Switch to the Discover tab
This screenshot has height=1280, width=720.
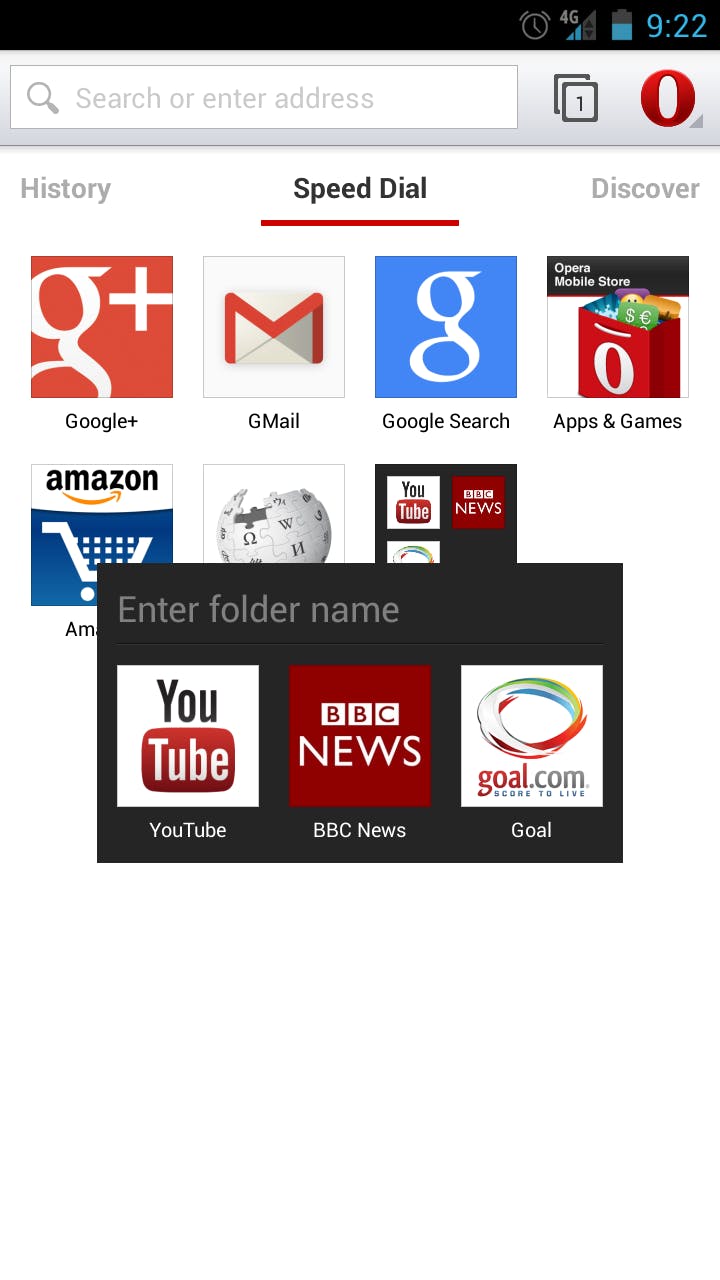645,189
